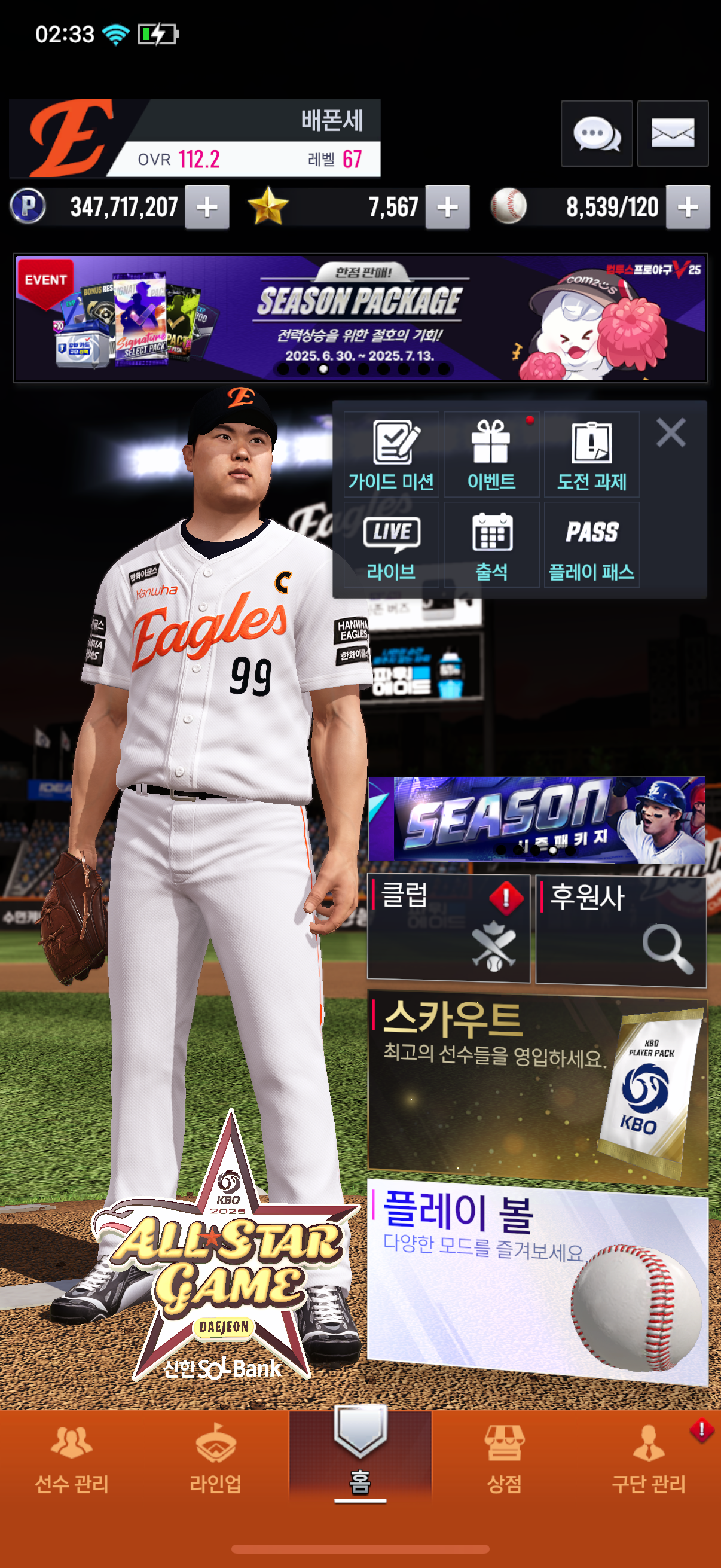721x1568 pixels.
Task: Open 플레이 패스 play pass
Action: pyautogui.click(x=591, y=545)
